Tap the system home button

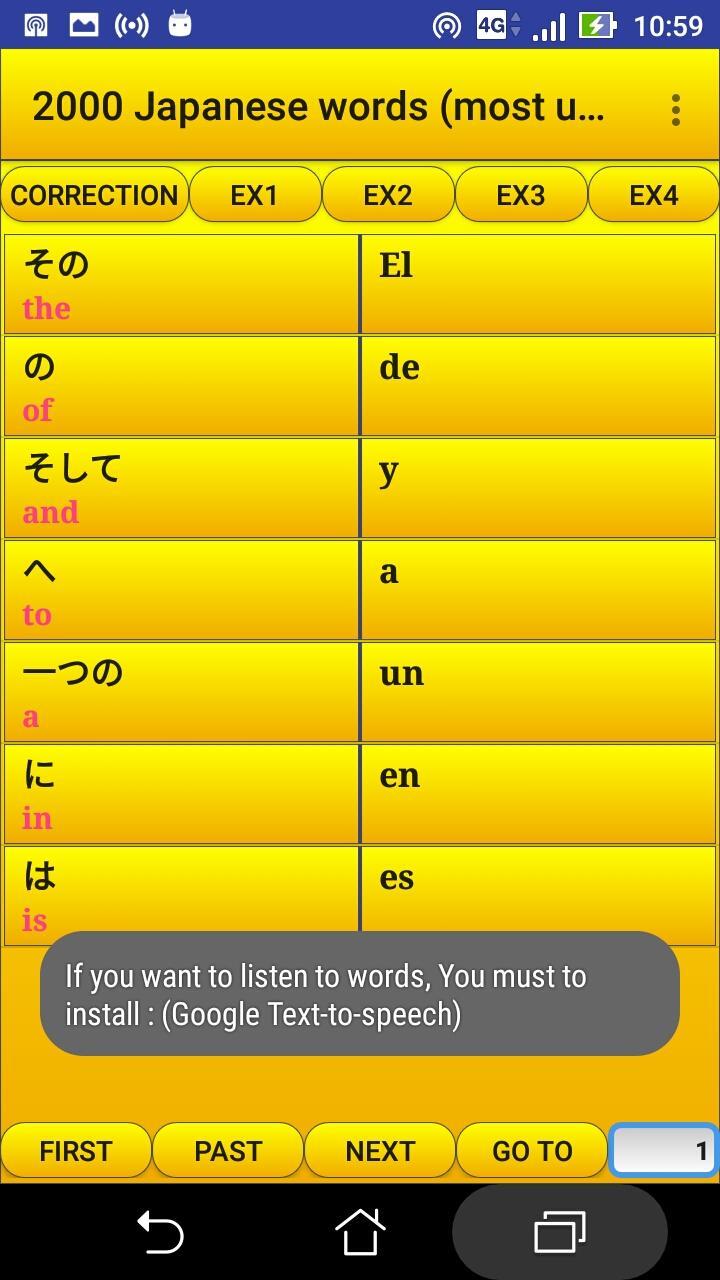pyautogui.click(x=360, y=1232)
